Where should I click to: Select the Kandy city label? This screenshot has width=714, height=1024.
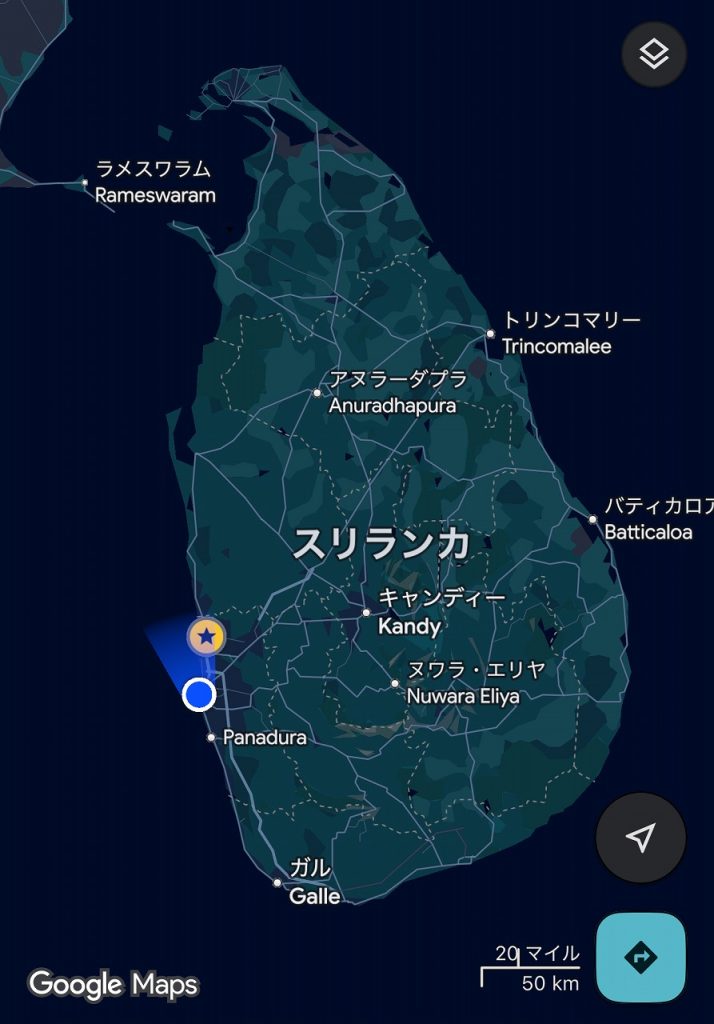(410, 627)
